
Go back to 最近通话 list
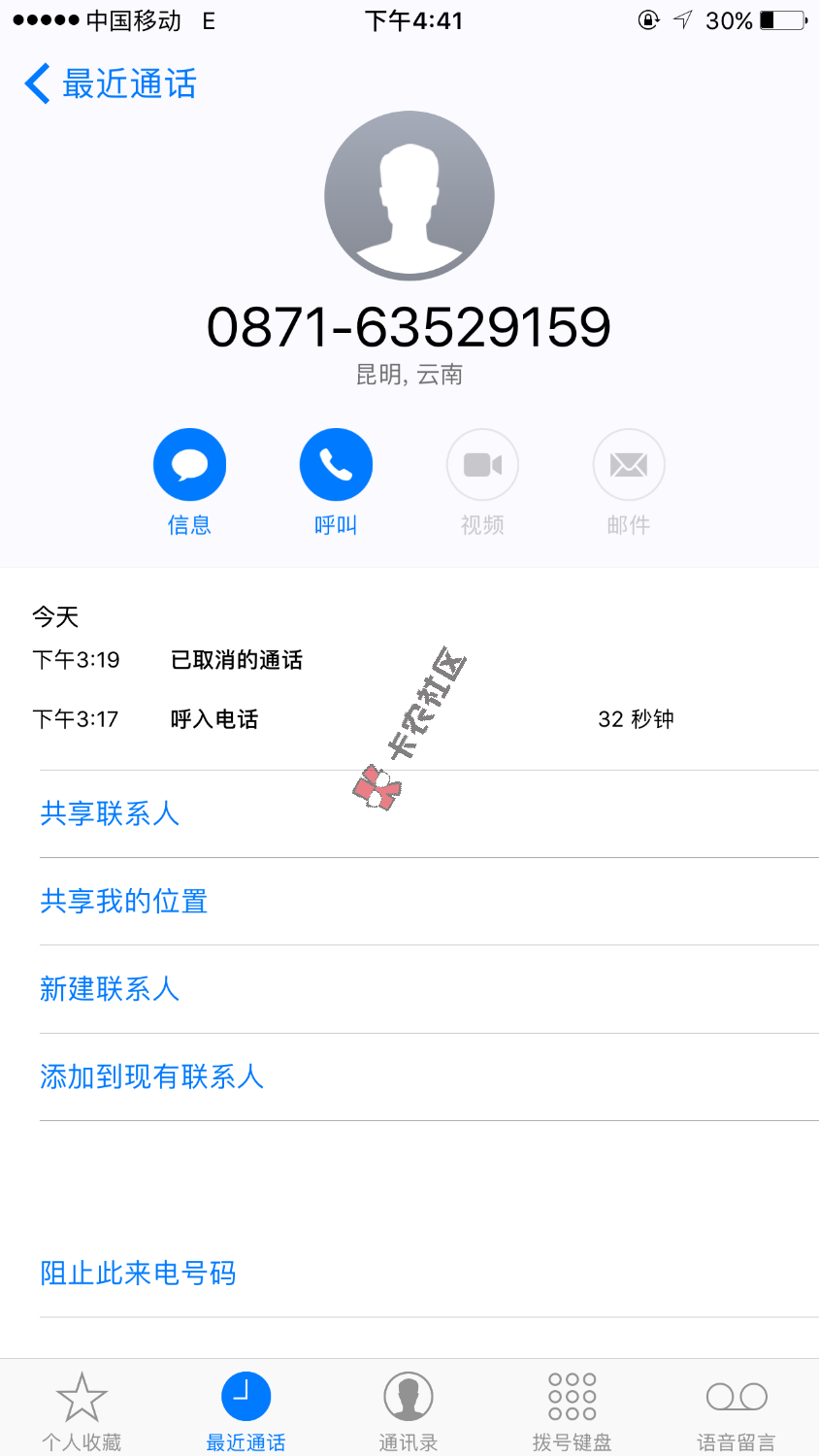pos(109,84)
